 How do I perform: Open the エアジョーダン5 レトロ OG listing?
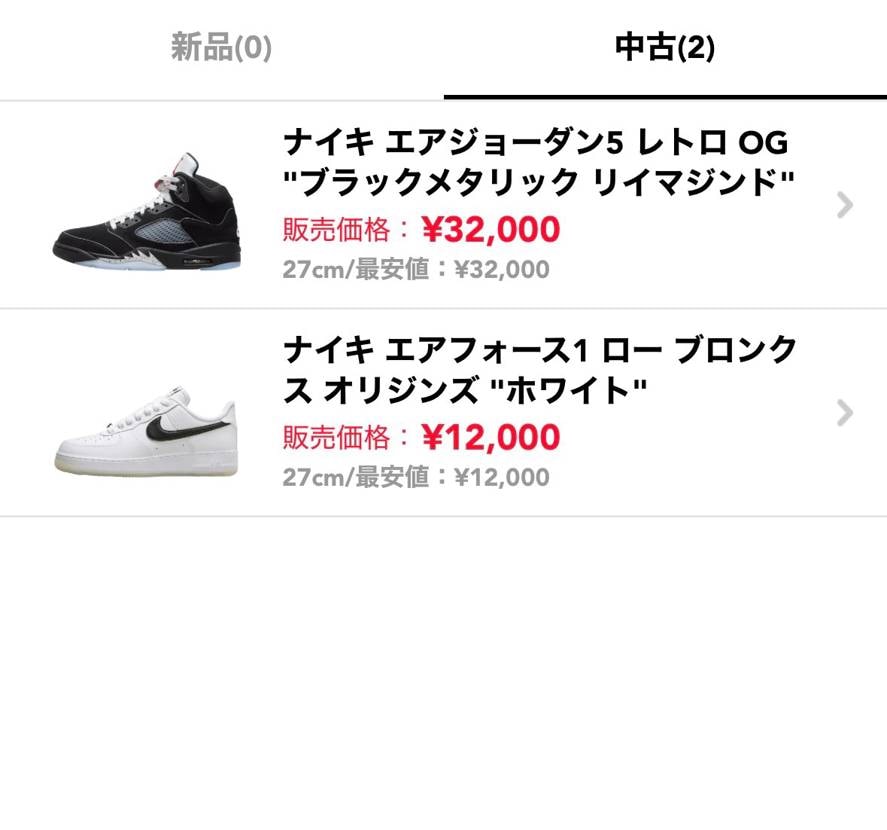point(537,163)
